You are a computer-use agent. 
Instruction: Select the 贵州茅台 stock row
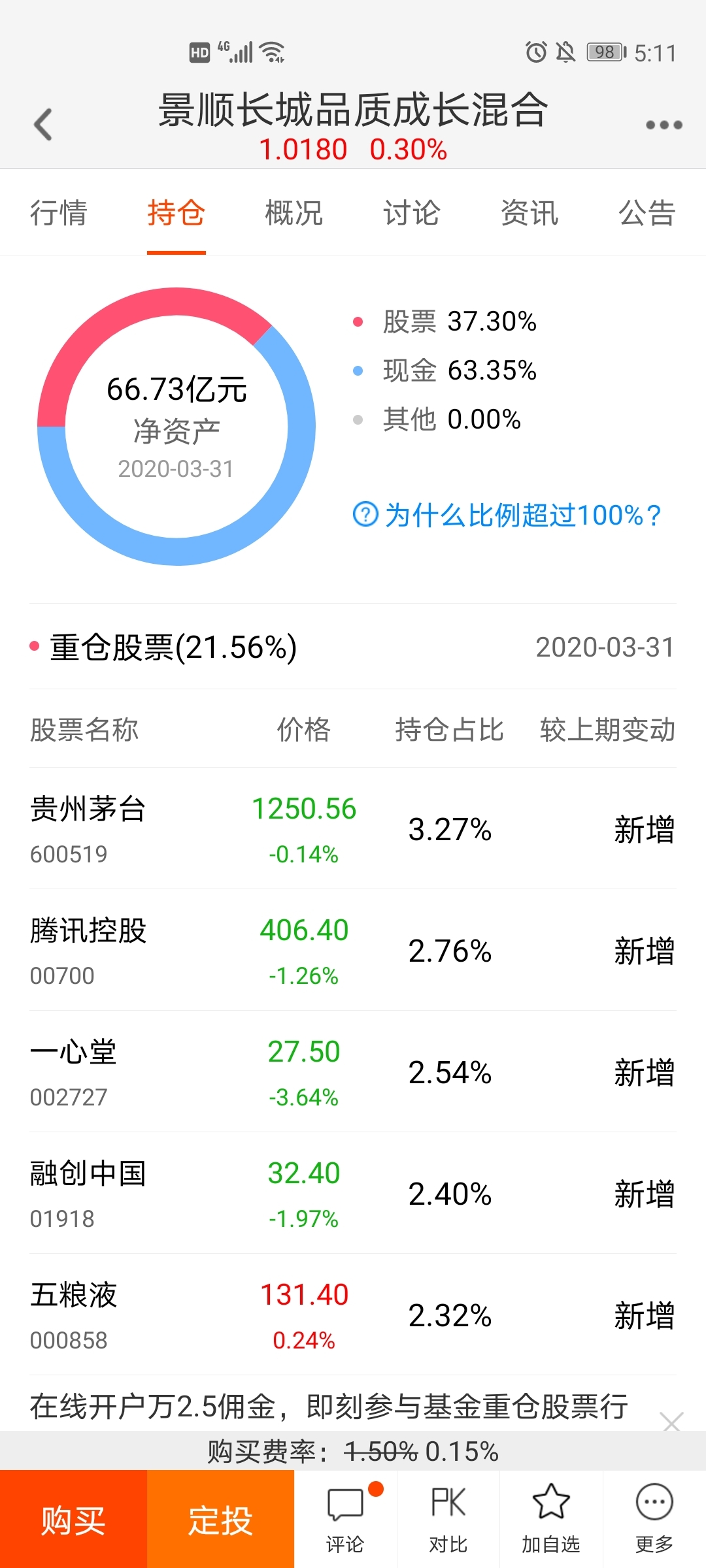(x=353, y=830)
